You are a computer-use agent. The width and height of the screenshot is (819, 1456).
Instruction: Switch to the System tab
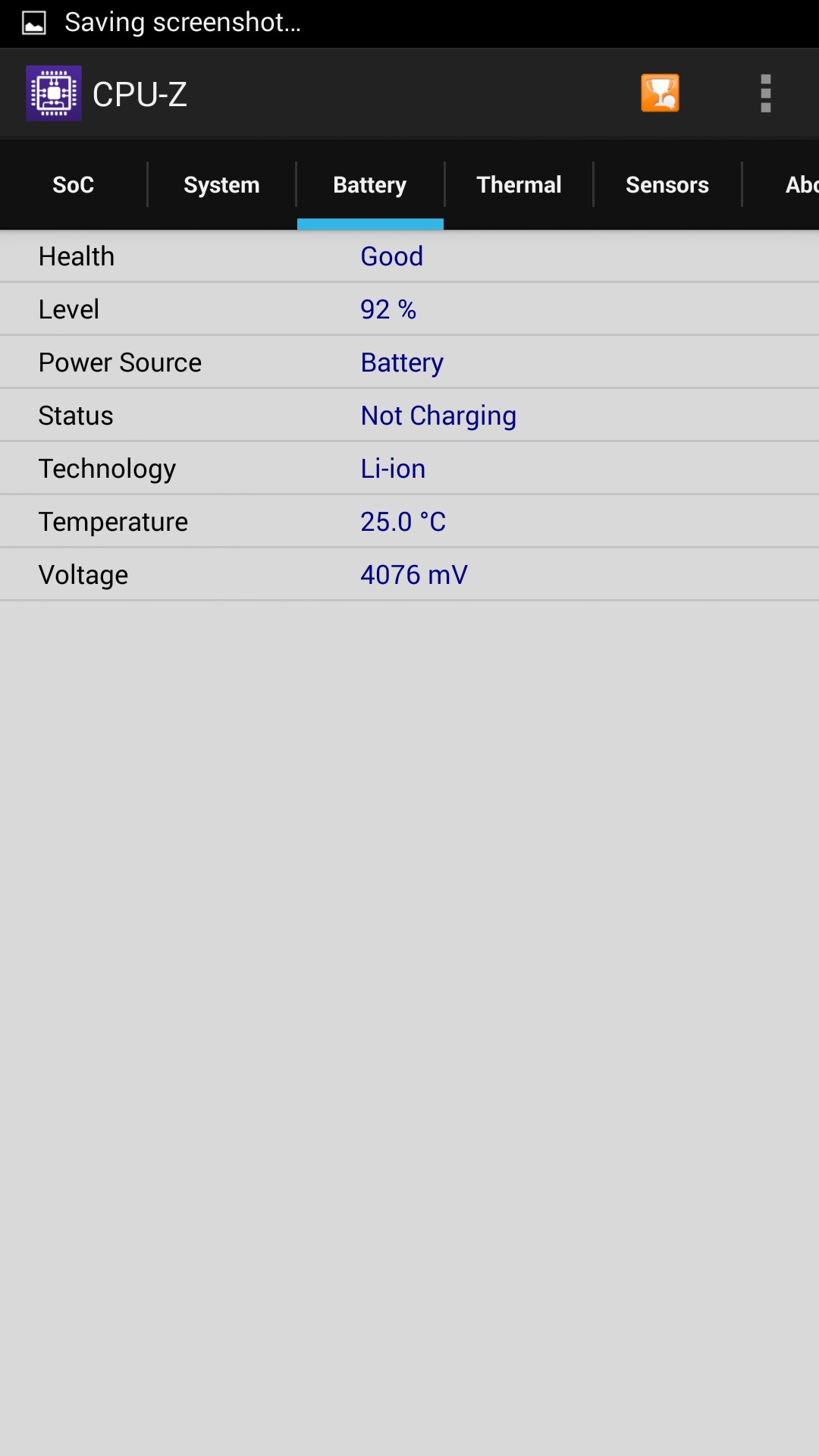click(x=221, y=185)
